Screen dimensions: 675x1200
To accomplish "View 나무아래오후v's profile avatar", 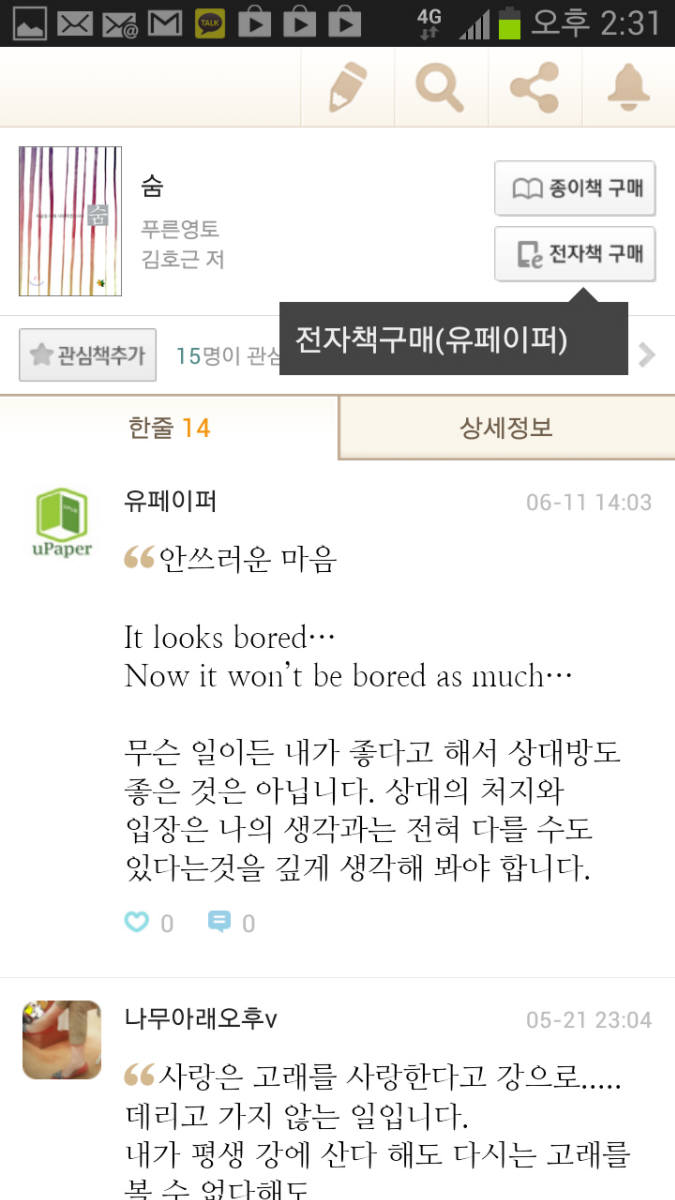I will coord(62,1040).
